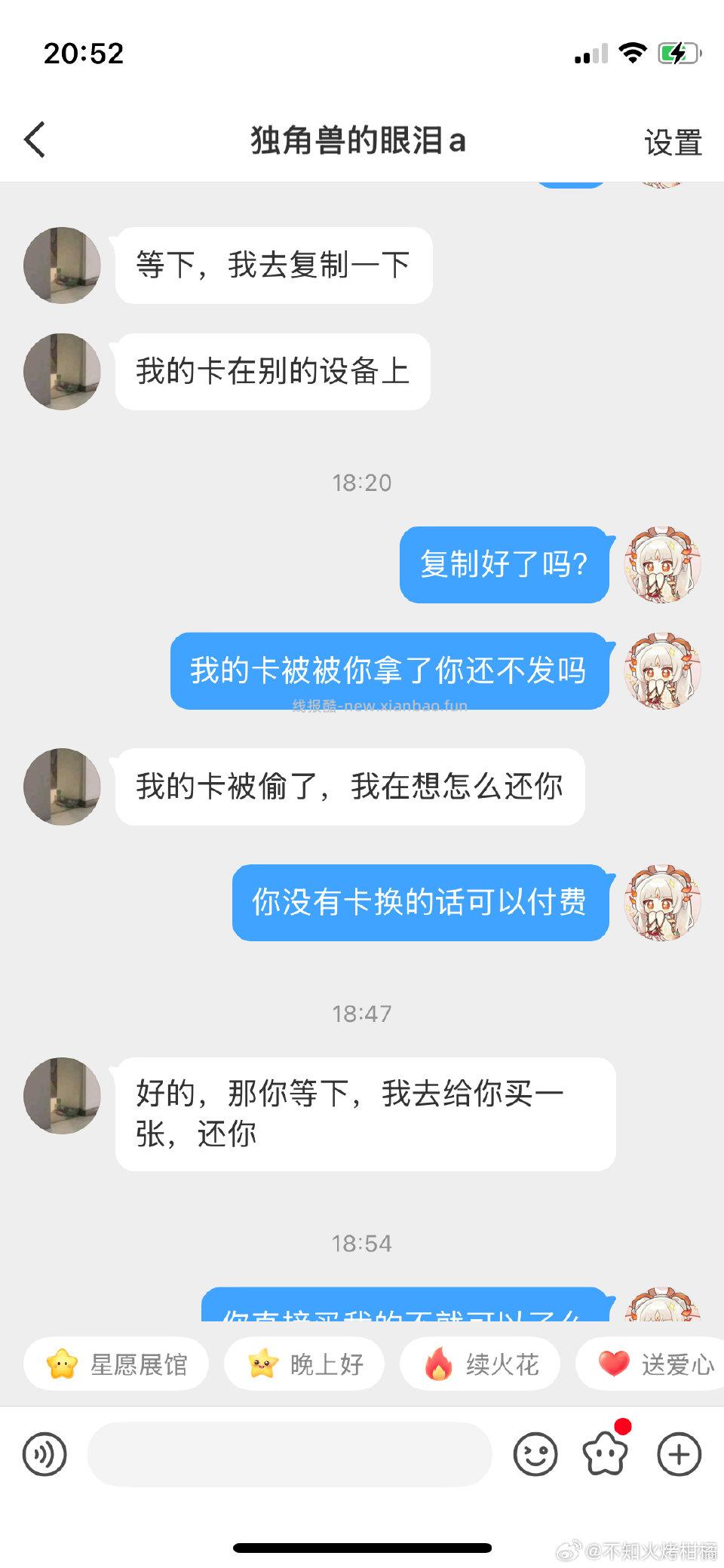Screen dimensions: 724x1568
Task: Tap the Wi-Fi status icon
Action: [x=633, y=51]
